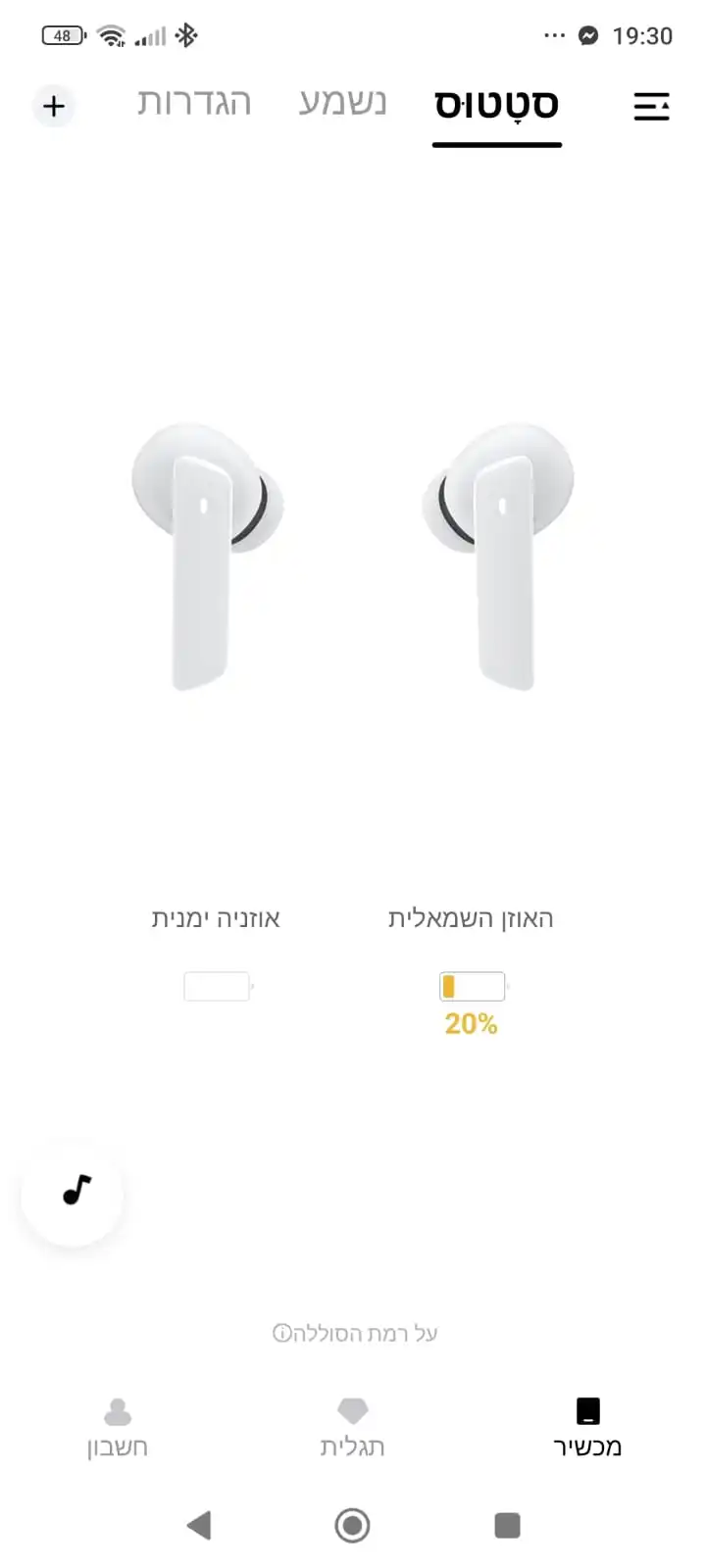Tap the floating music note button
The width and height of the screenshot is (706, 1568).
(74, 1193)
